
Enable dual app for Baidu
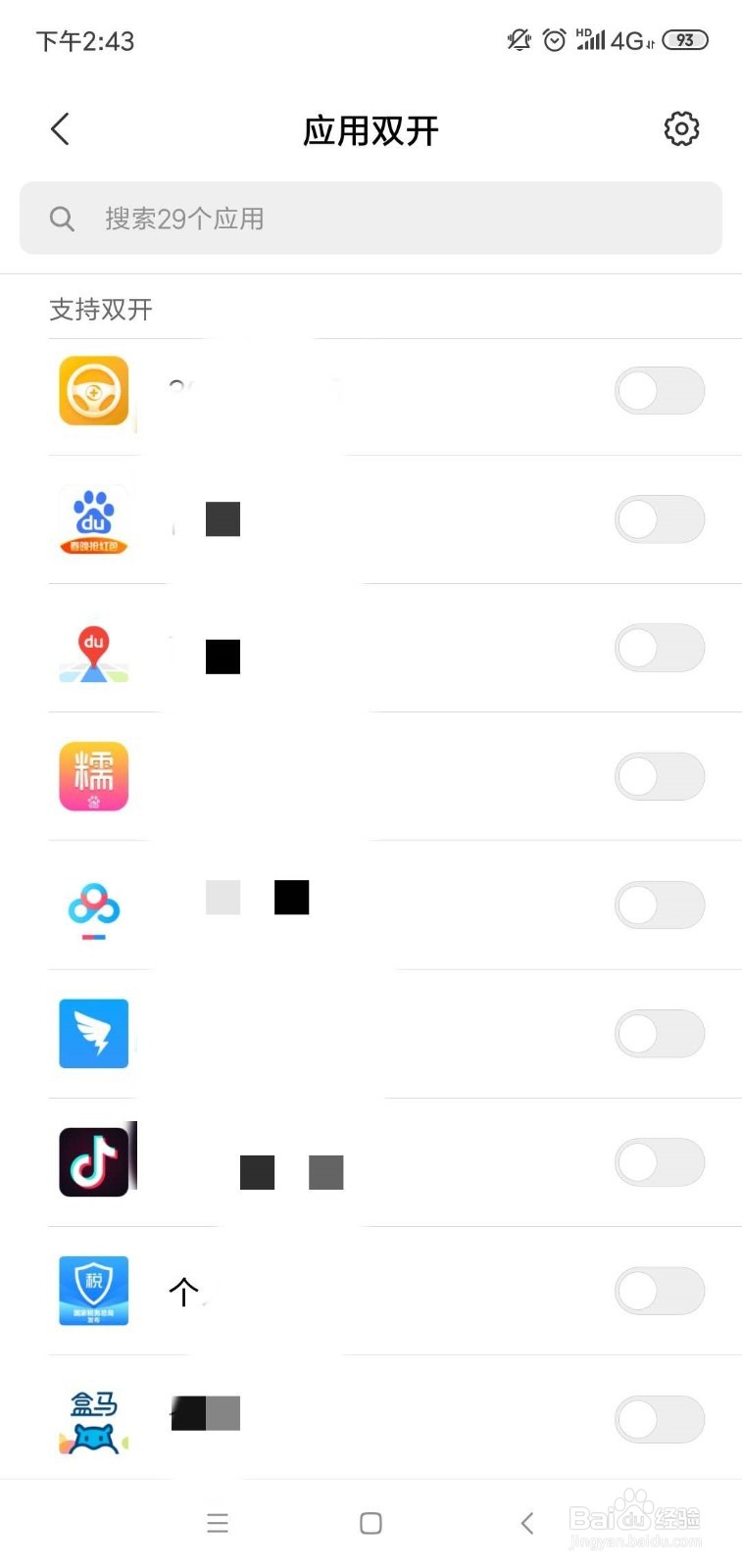coord(660,519)
